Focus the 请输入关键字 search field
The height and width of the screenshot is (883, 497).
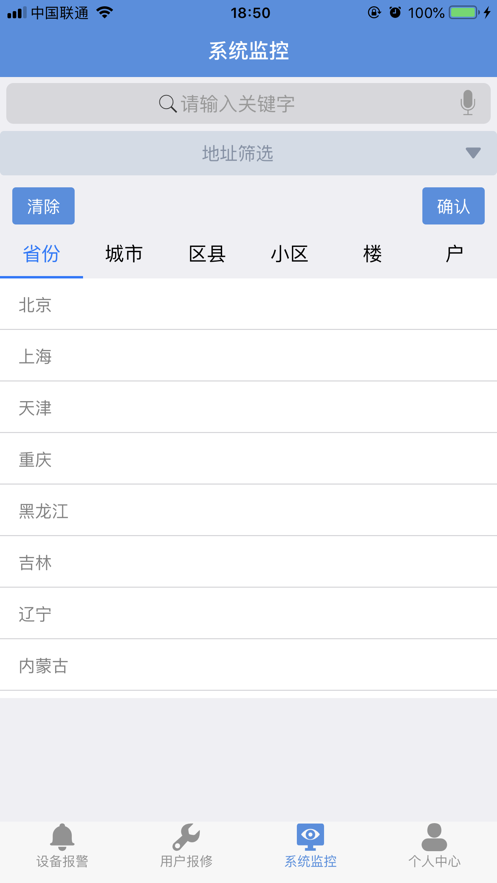[248, 103]
